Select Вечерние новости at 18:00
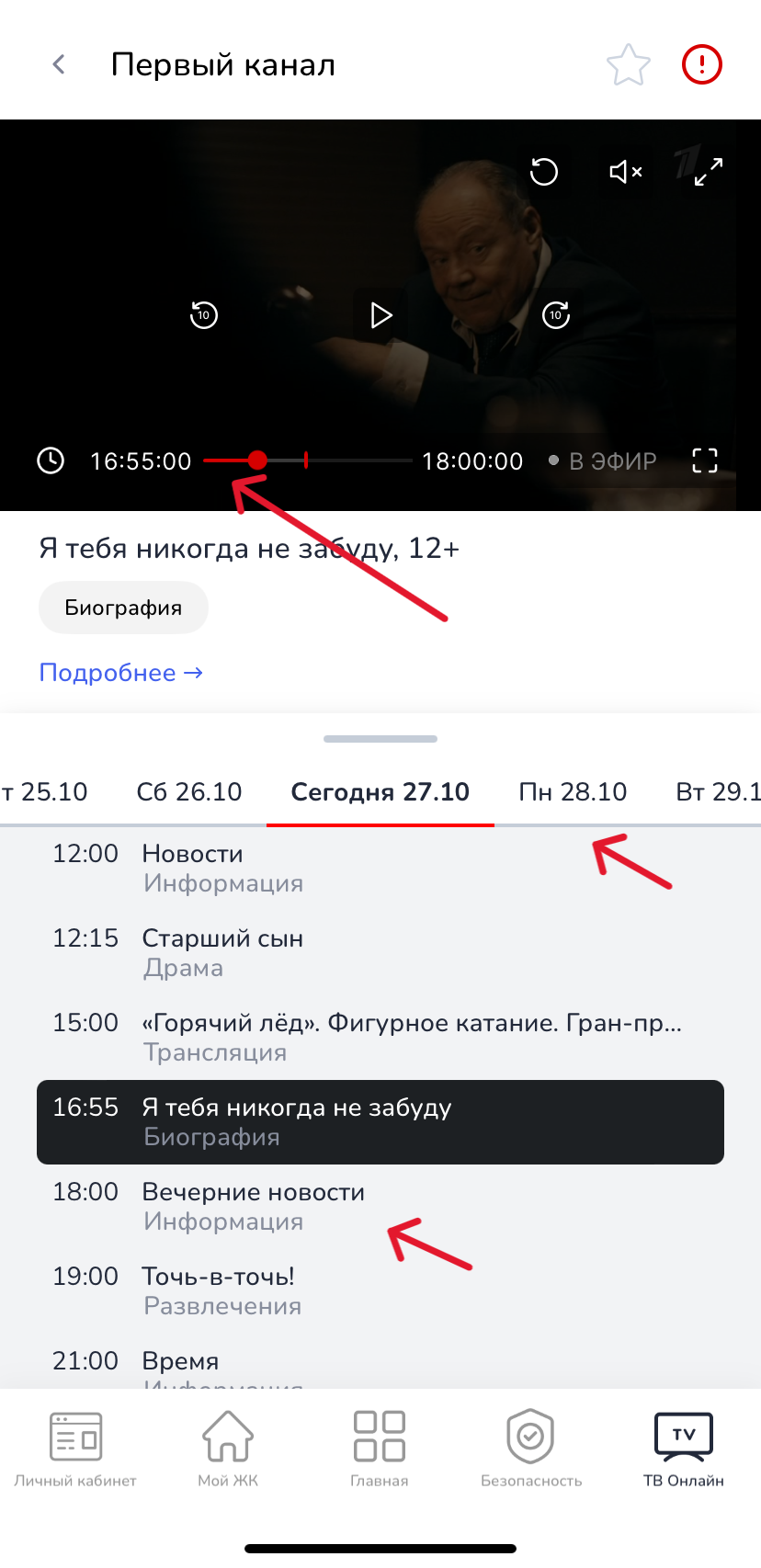Screen dimensions: 761x1568 [x=253, y=1206]
